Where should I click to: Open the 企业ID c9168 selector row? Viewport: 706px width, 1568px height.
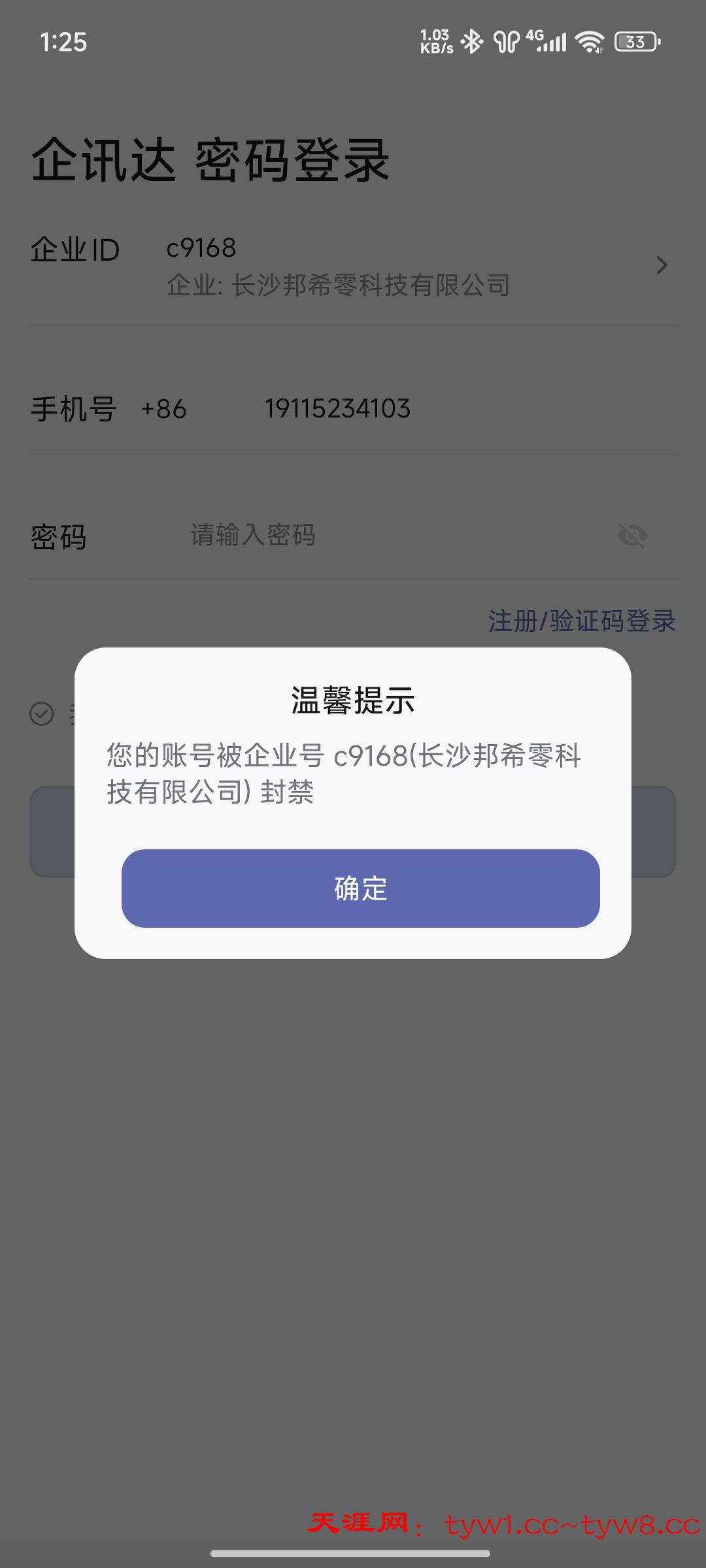pyautogui.click(x=353, y=265)
